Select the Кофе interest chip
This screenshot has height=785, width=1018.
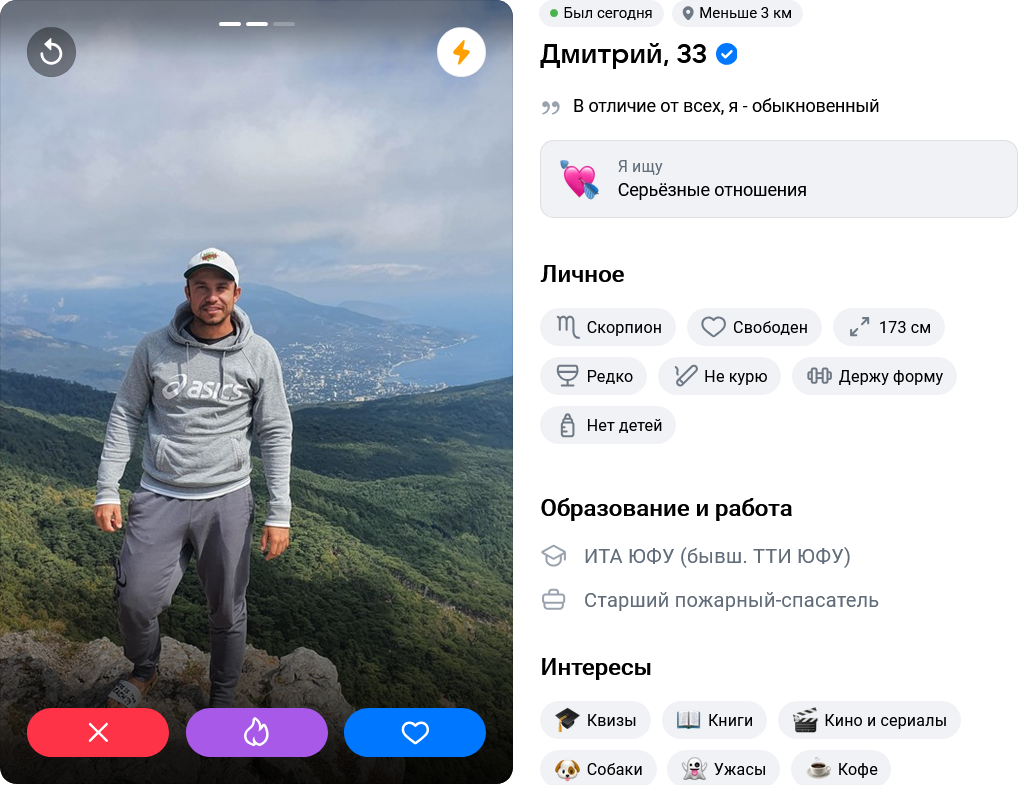[841, 769]
